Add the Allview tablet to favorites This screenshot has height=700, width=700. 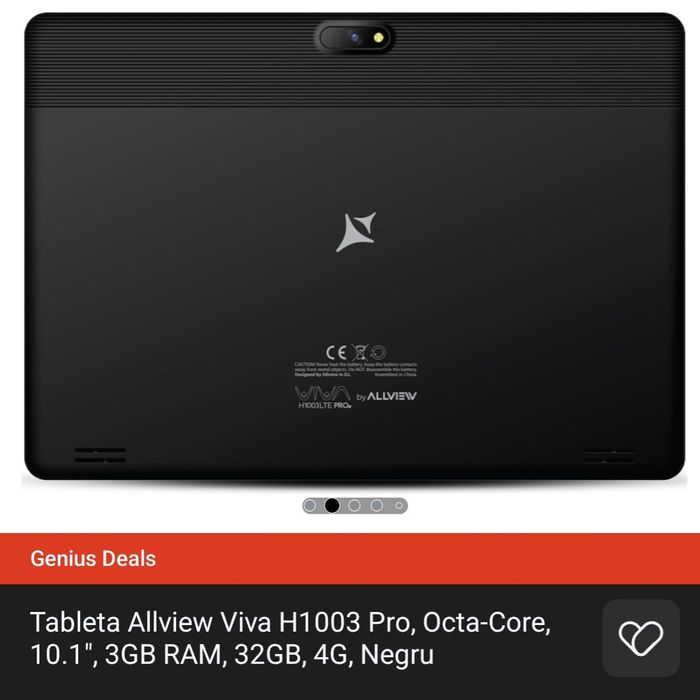[641, 638]
